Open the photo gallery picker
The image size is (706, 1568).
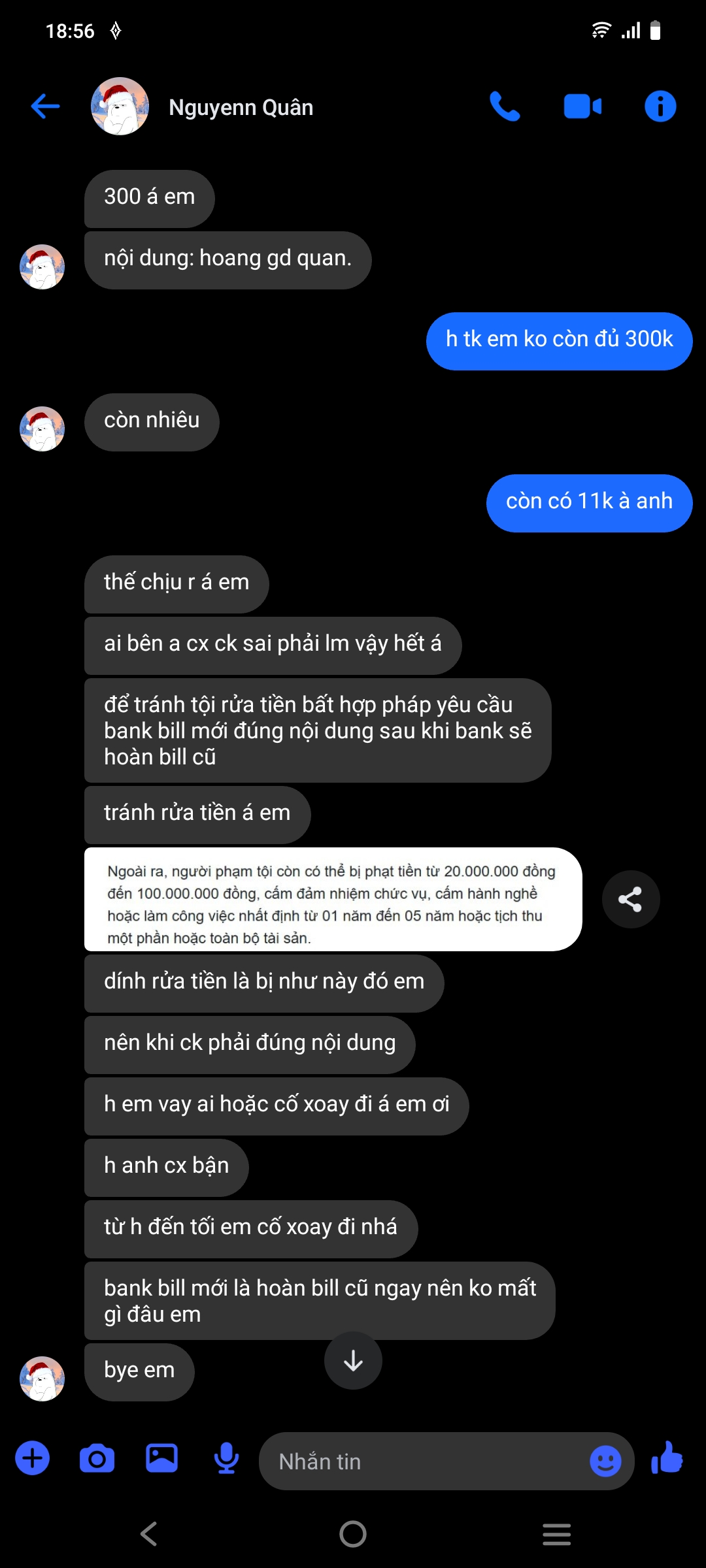161,1458
